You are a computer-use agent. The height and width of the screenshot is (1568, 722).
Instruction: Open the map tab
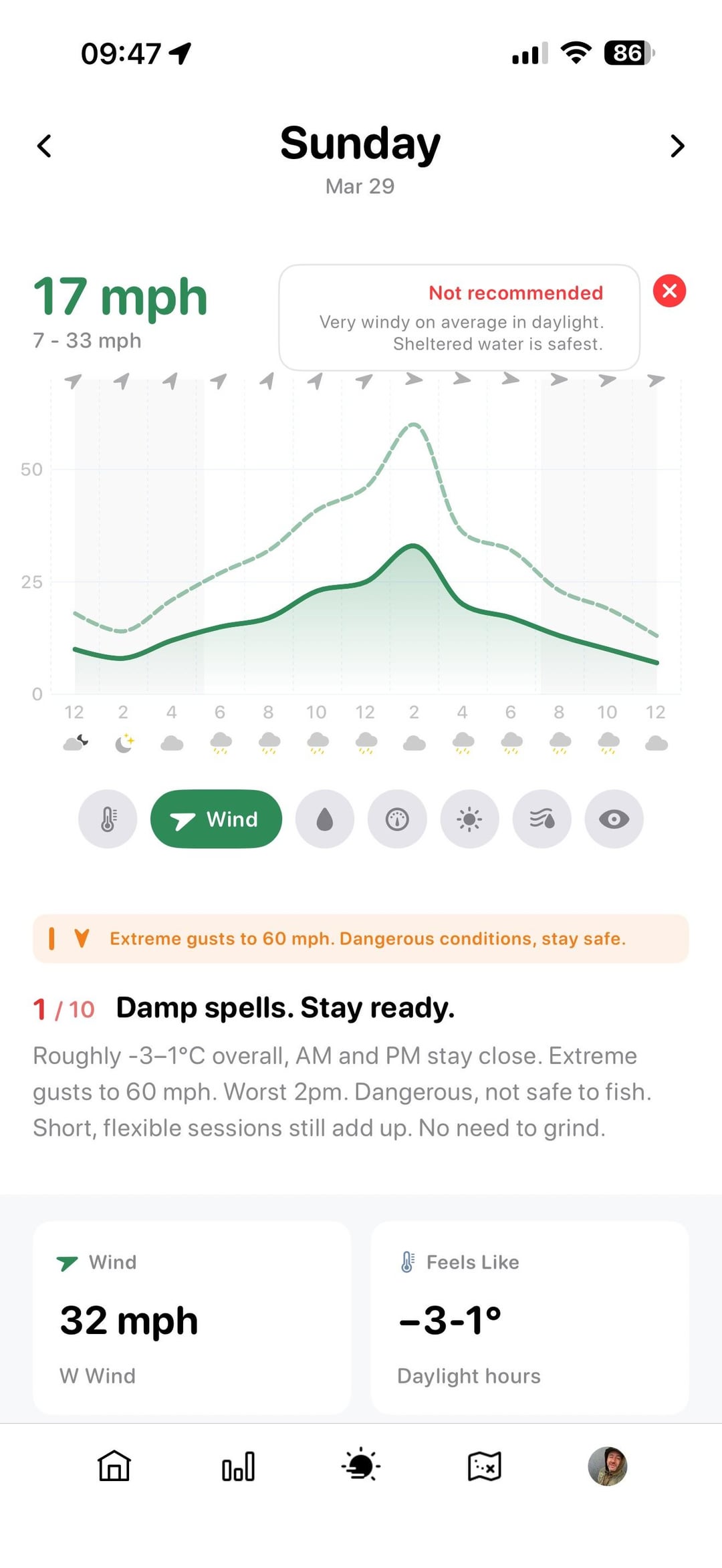(x=484, y=1466)
